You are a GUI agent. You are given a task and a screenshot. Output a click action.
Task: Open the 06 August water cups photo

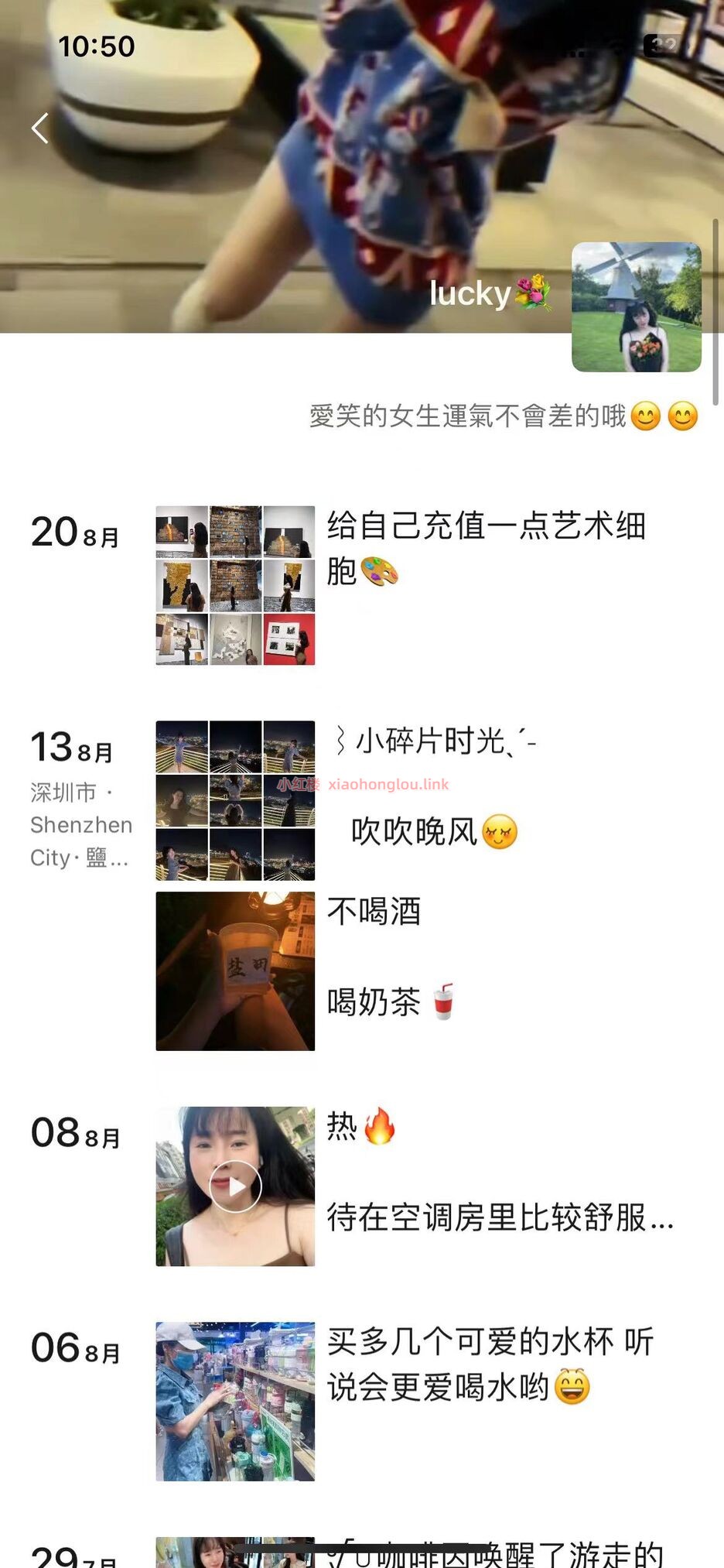click(235, 1401)
